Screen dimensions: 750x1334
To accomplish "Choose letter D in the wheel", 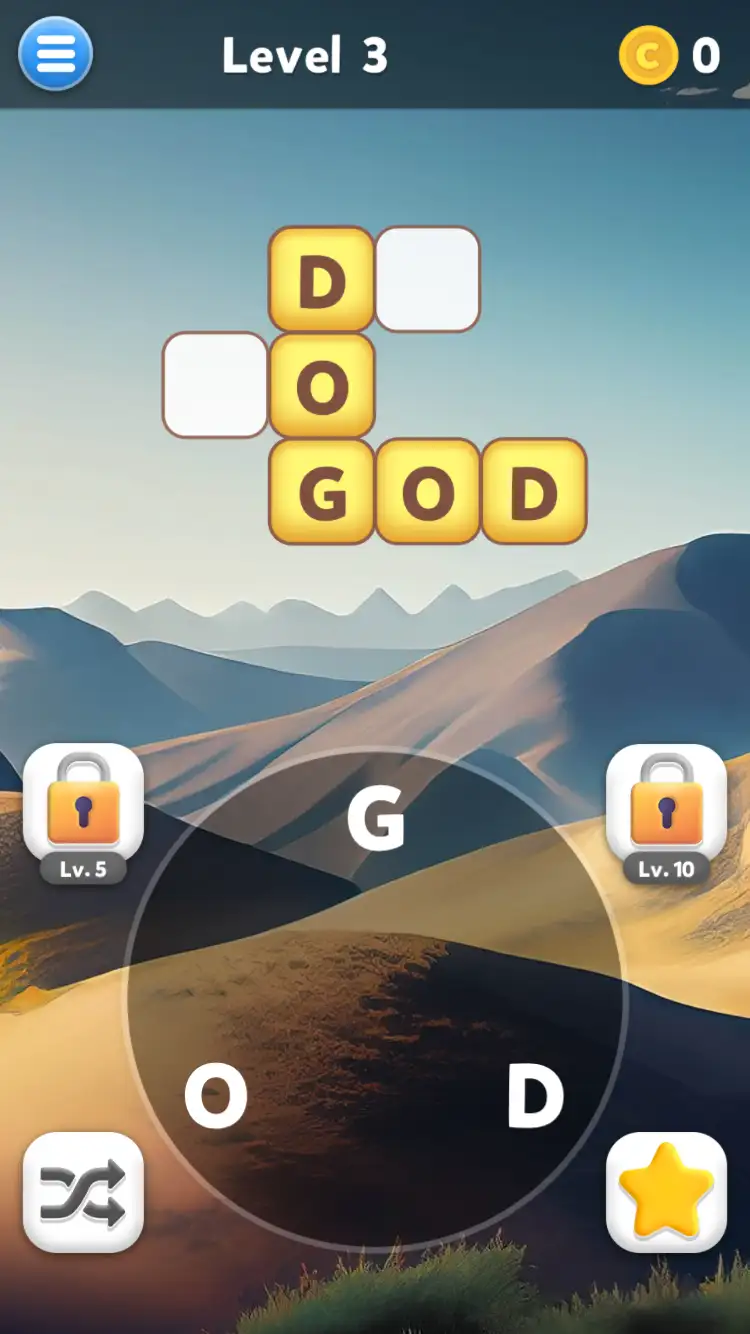I will coord(535,1097).
